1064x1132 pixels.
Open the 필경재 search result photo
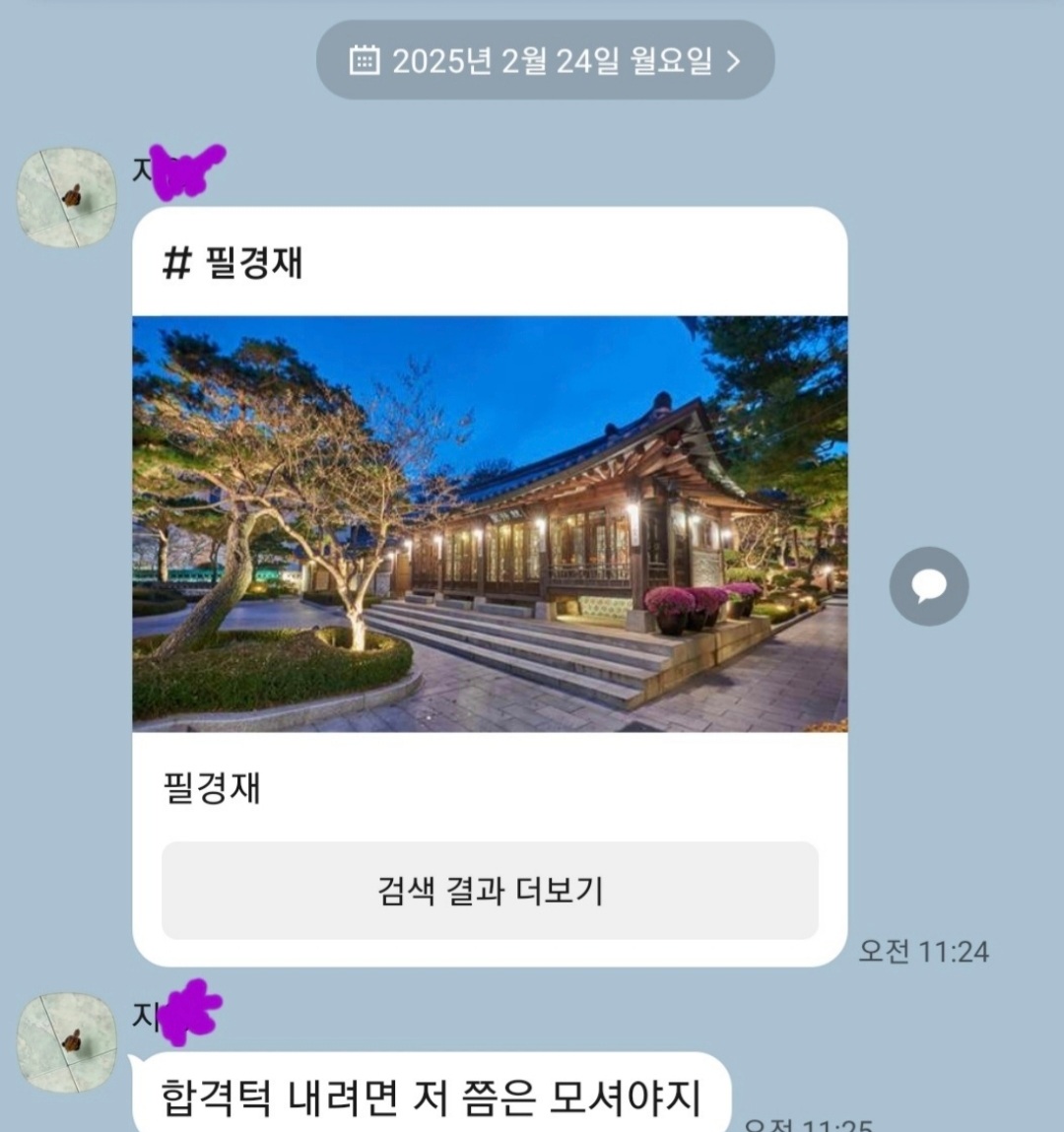tap(490, 523)
